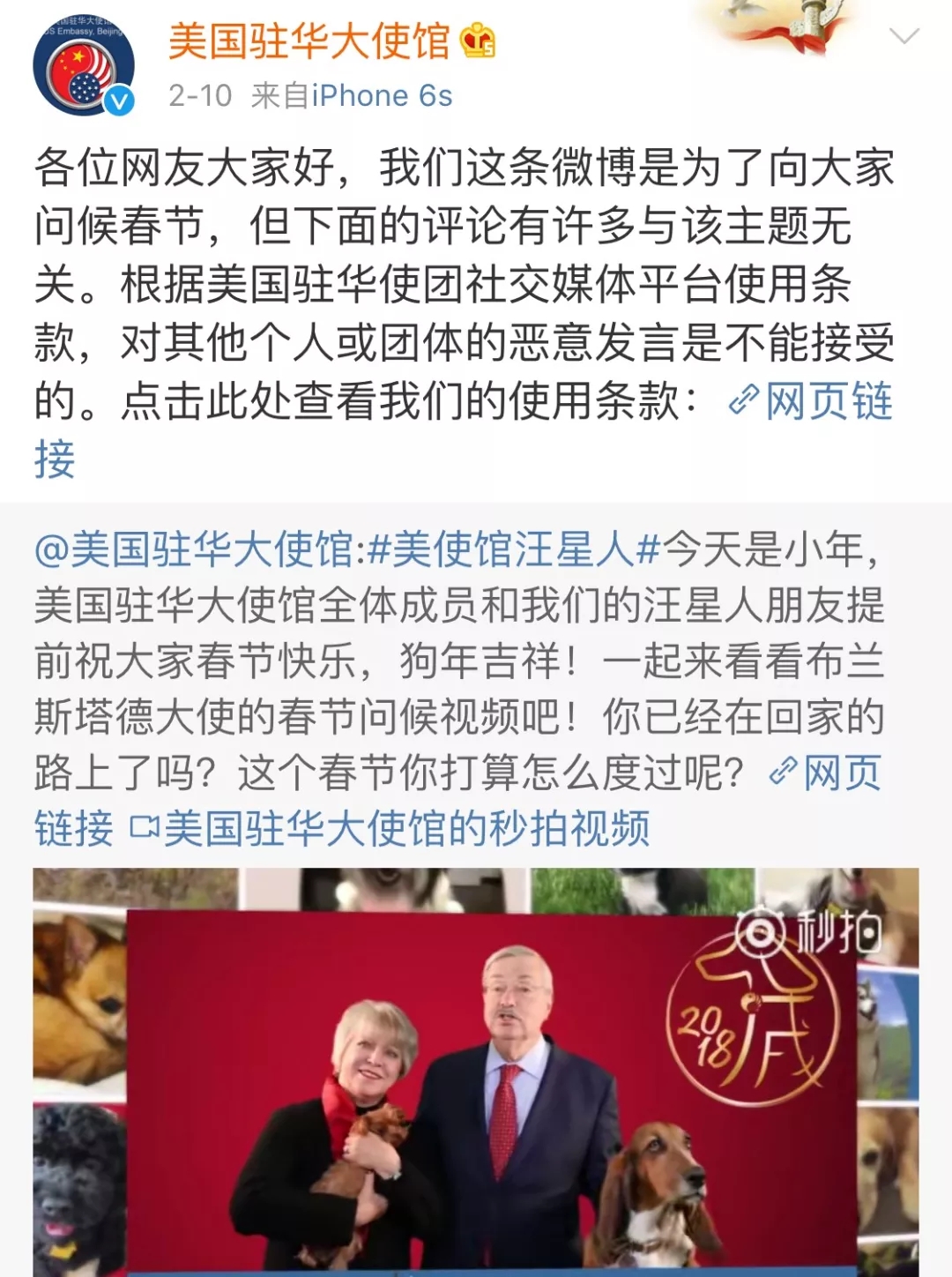Tap the 美国驻华大使馆 account name
This screenshot has height=1277, width=952.
(x=309, y=41)
